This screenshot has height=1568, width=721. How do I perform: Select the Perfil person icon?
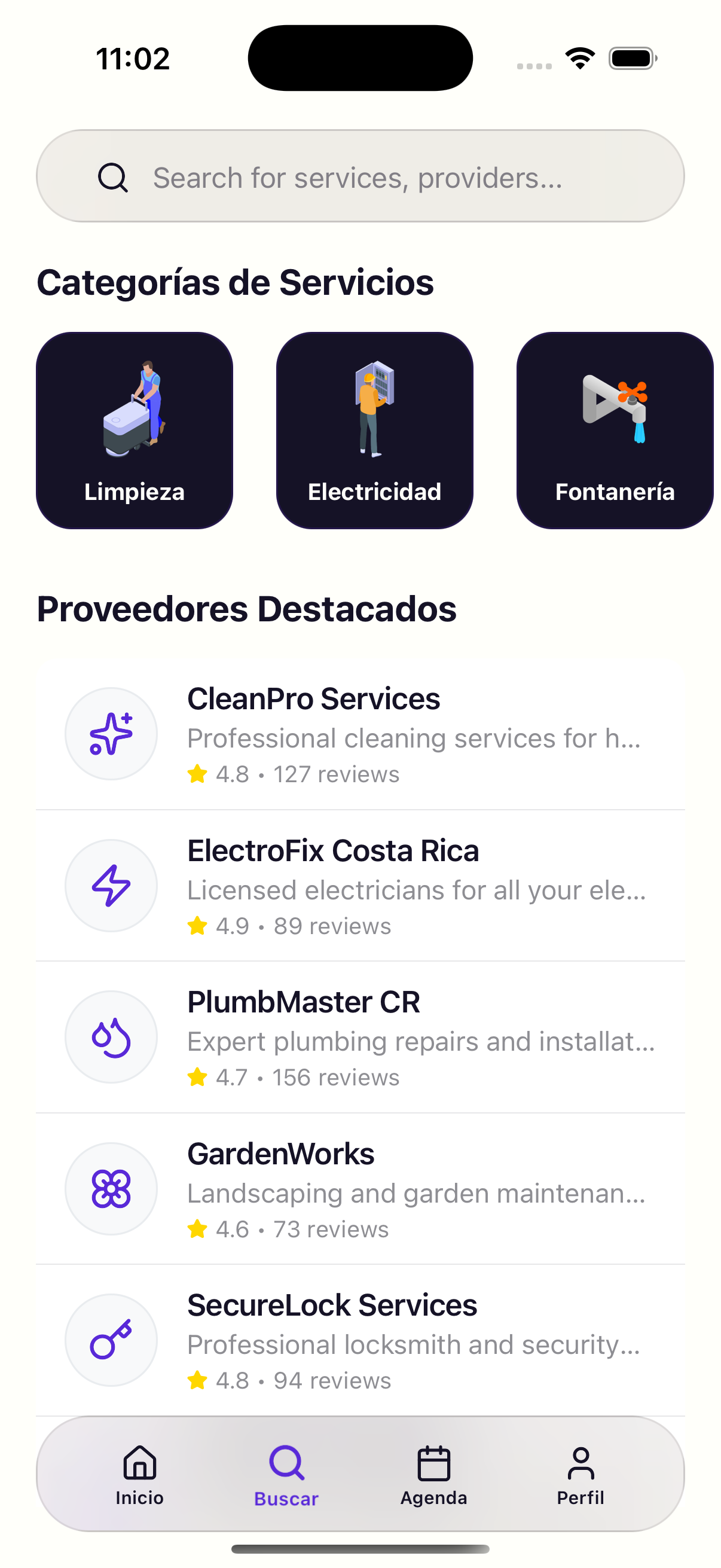pos(581,1466)
